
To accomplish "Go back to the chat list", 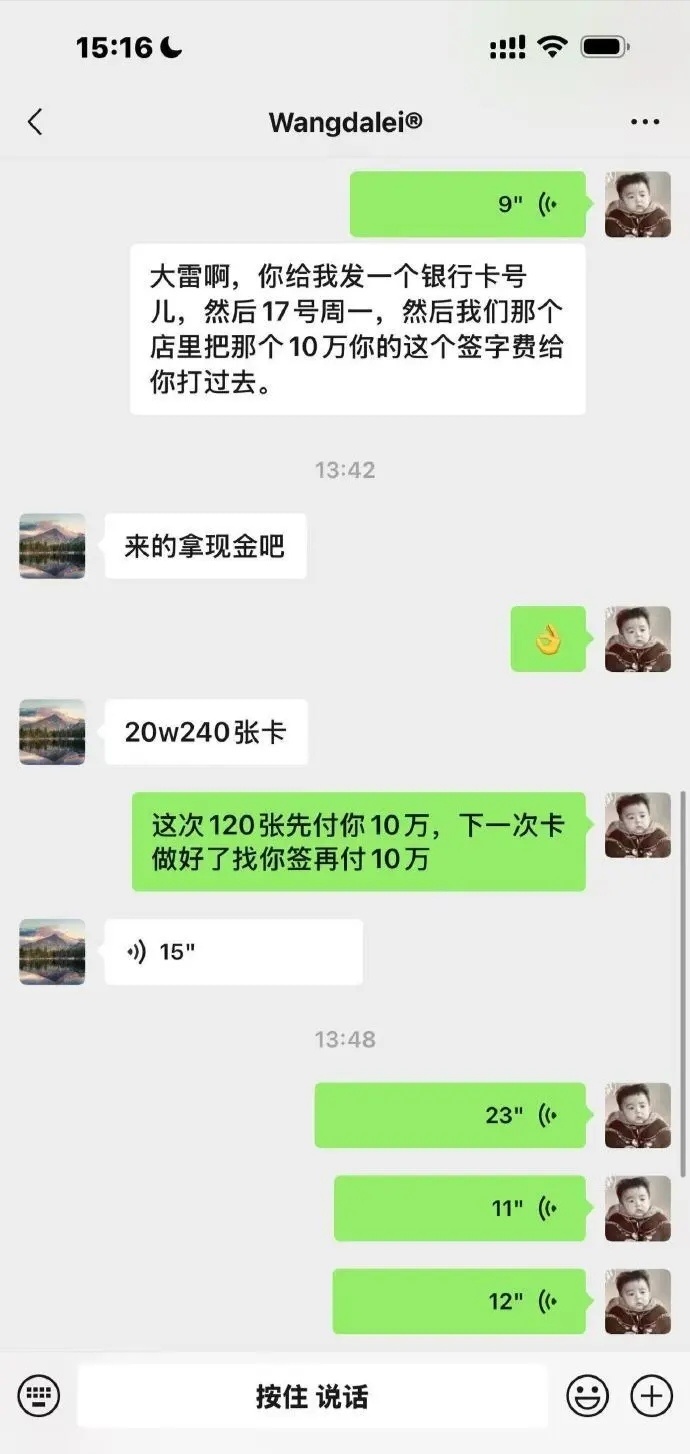I will click(35, 122).
